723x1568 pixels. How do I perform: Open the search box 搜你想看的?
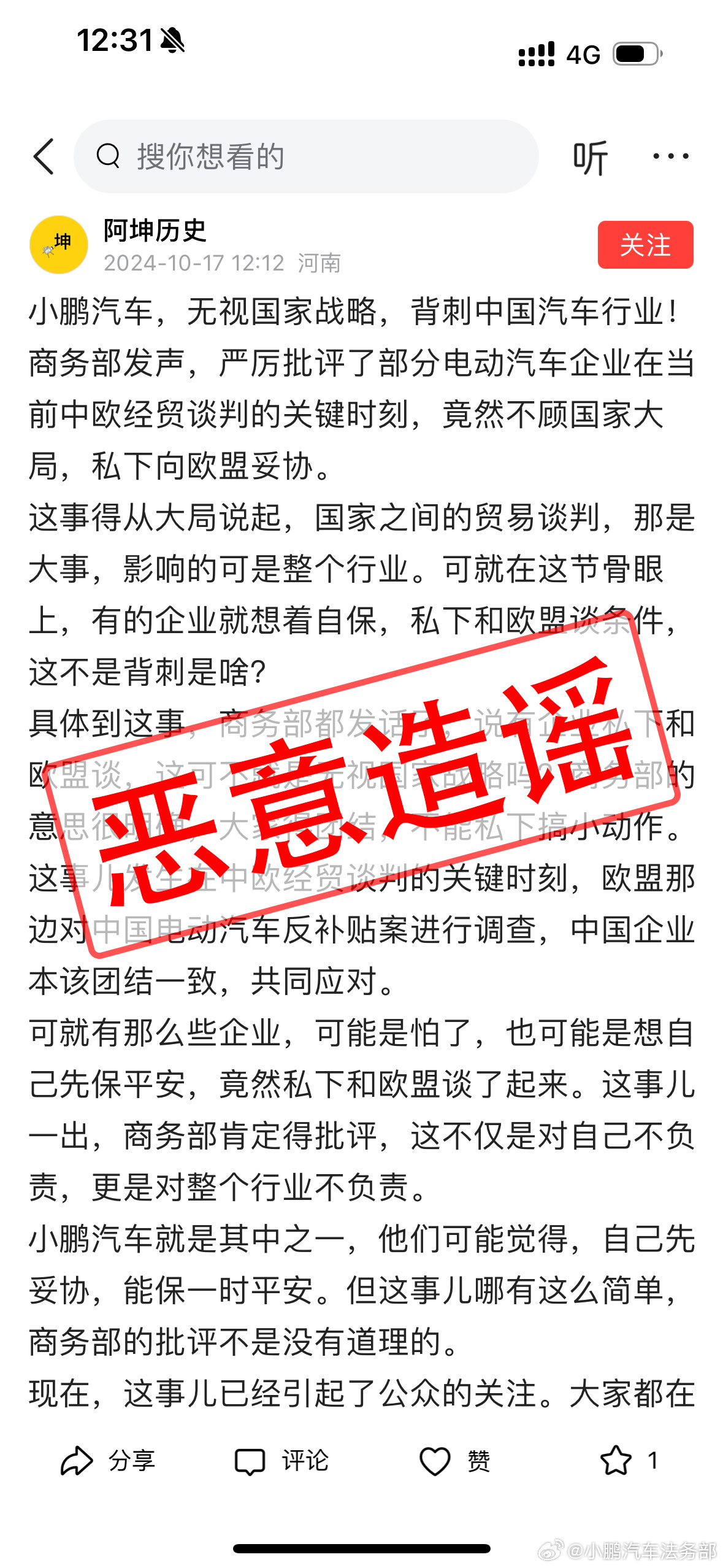(307, 156)
